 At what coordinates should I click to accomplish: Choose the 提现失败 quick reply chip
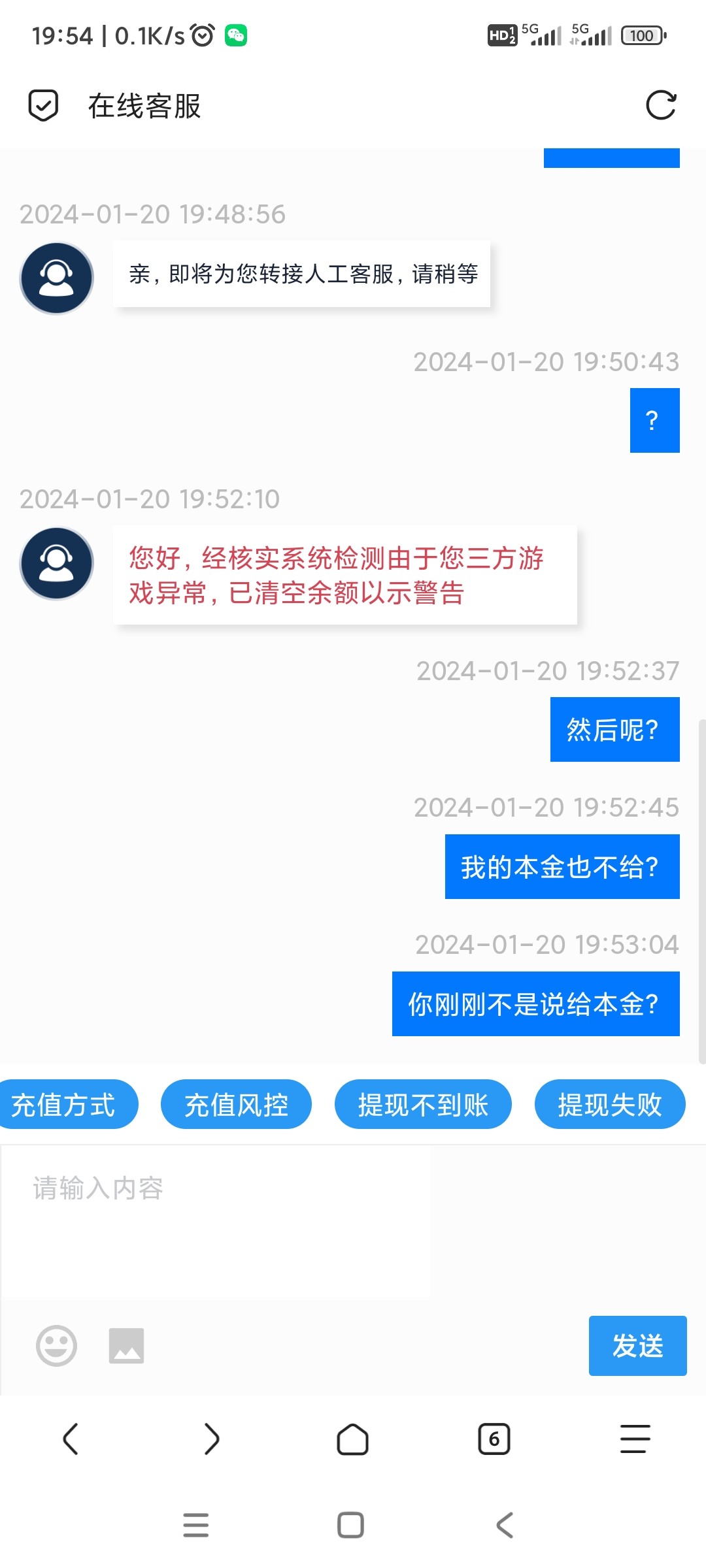(x=609, y=1105)
